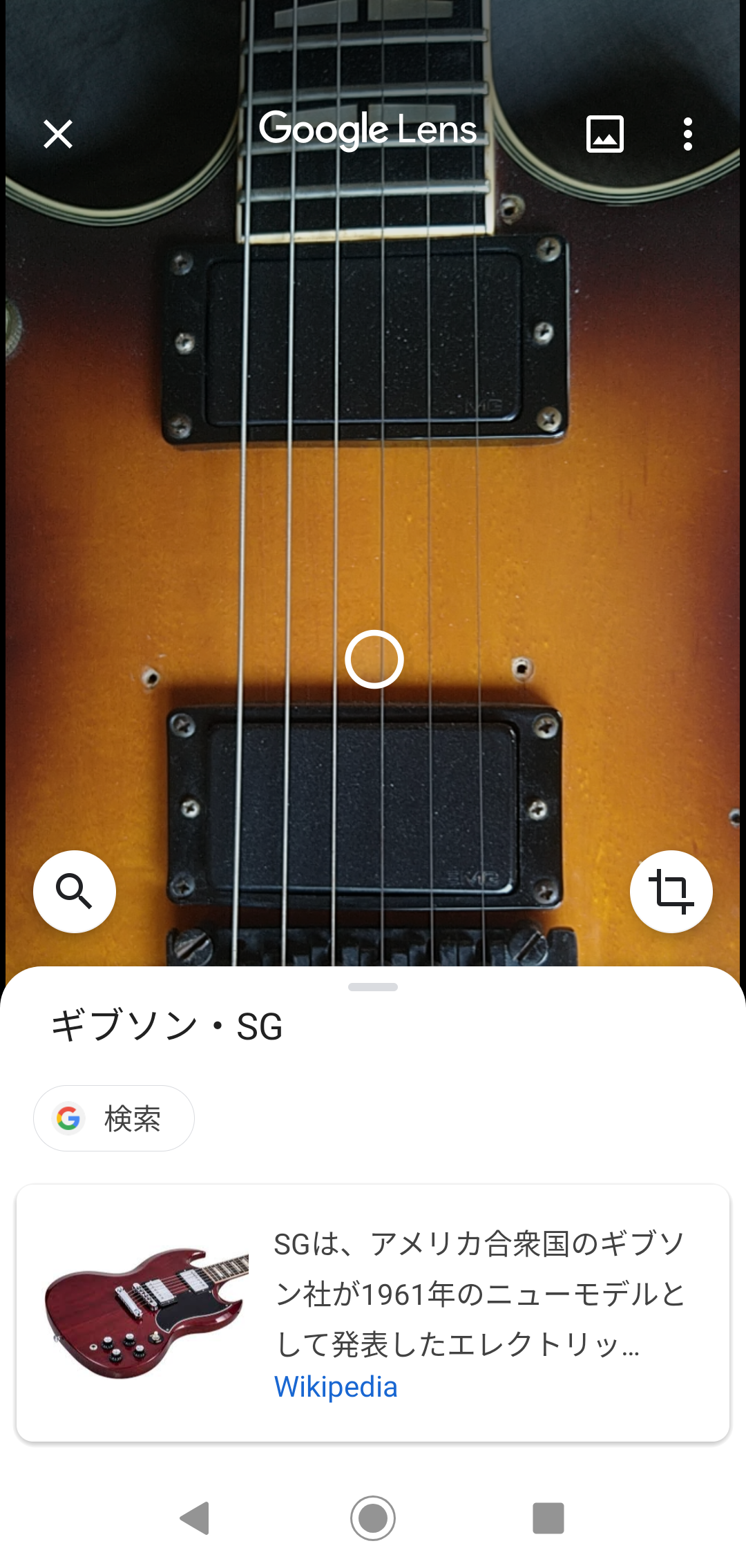Tap the Google G logo inside the search chip
The width and height of the screenshot is (746, 1568).
tap(69, 1118)
